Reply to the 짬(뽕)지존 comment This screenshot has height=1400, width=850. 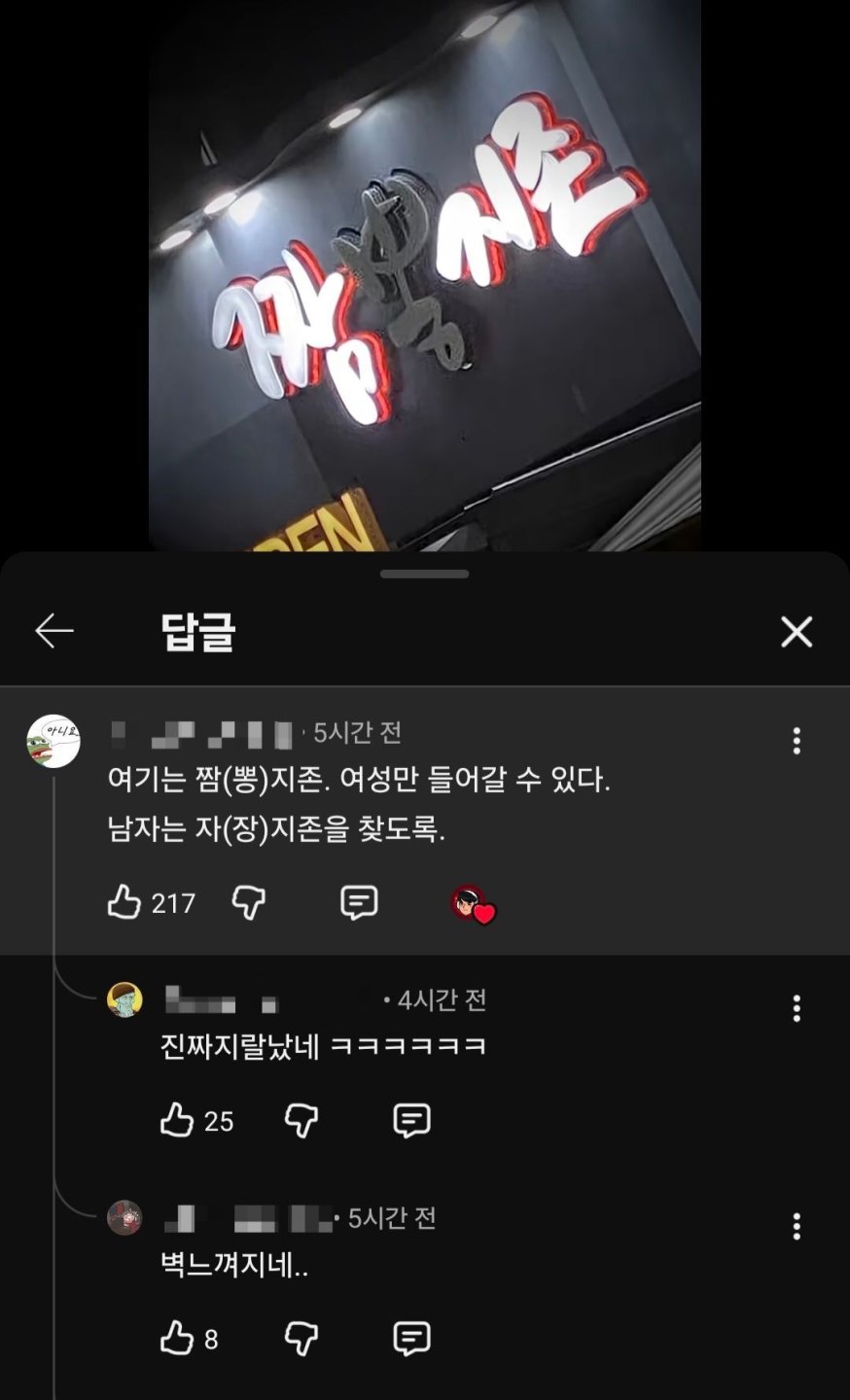tap(359, 903)
